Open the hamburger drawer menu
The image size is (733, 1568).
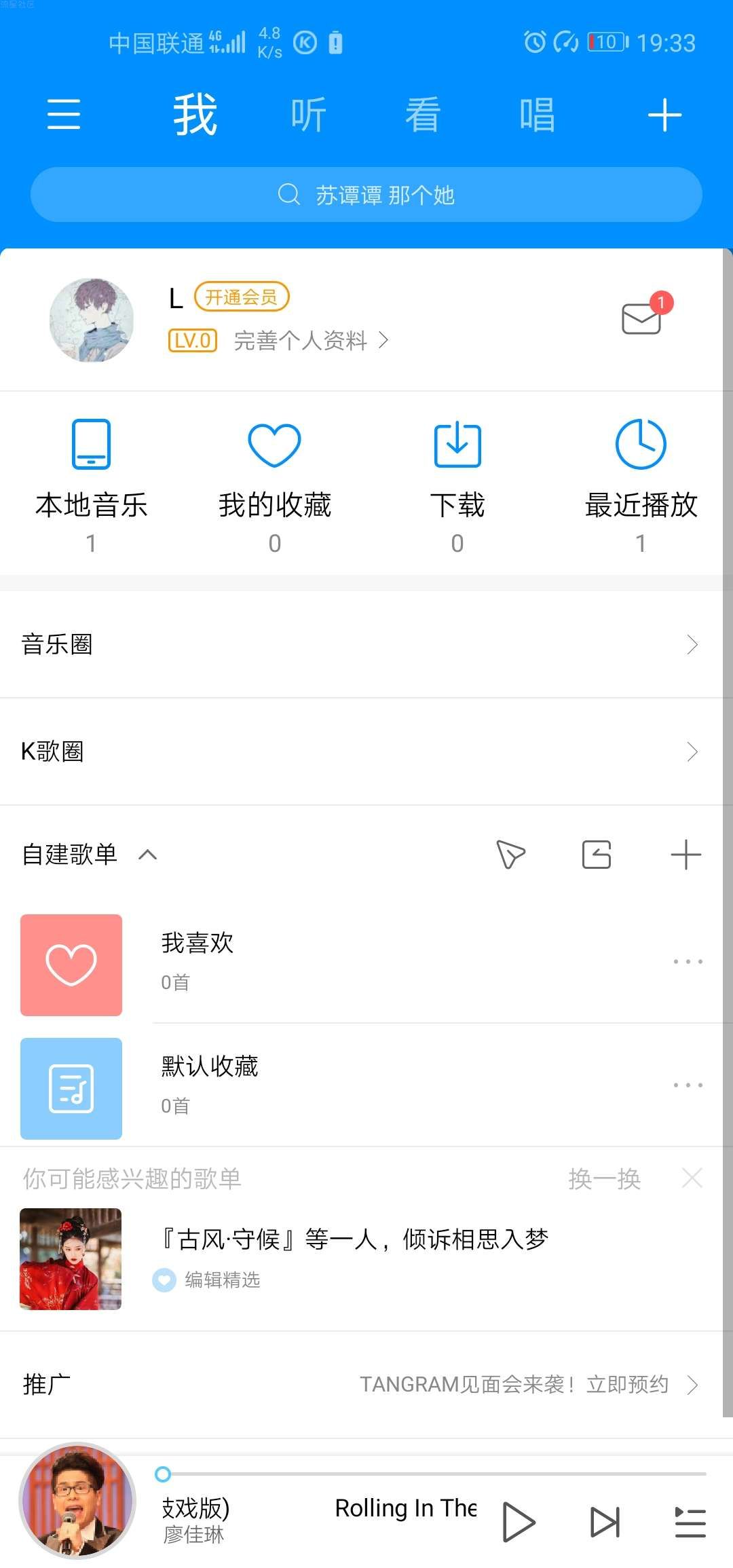(64, 114)
